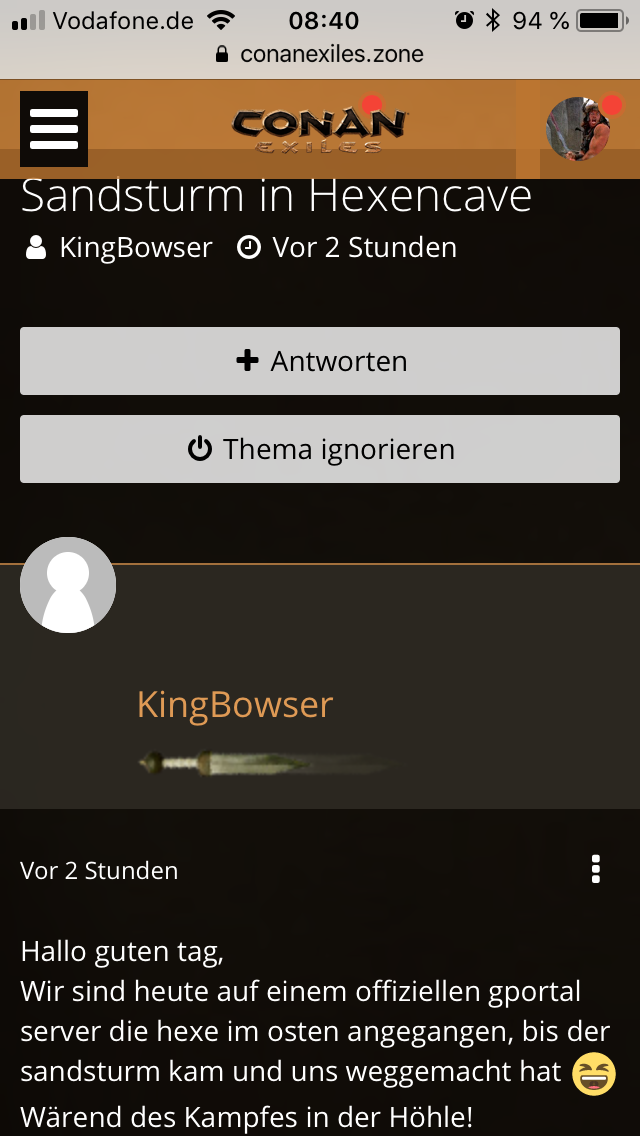
Task: Open the hamburger navigation menu
Action: point(54,129)
